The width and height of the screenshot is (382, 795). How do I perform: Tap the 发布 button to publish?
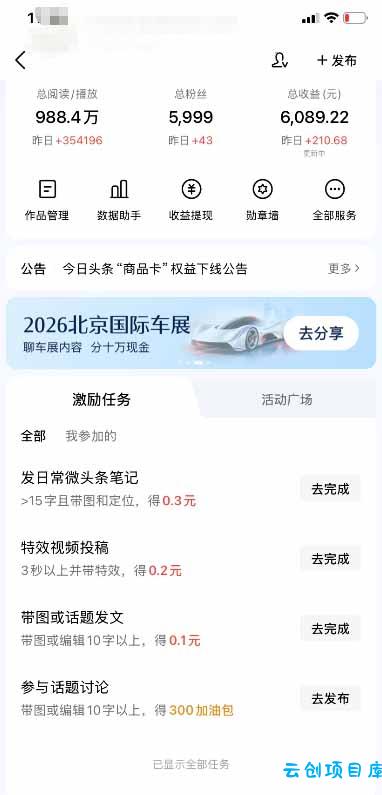[337, 60]
